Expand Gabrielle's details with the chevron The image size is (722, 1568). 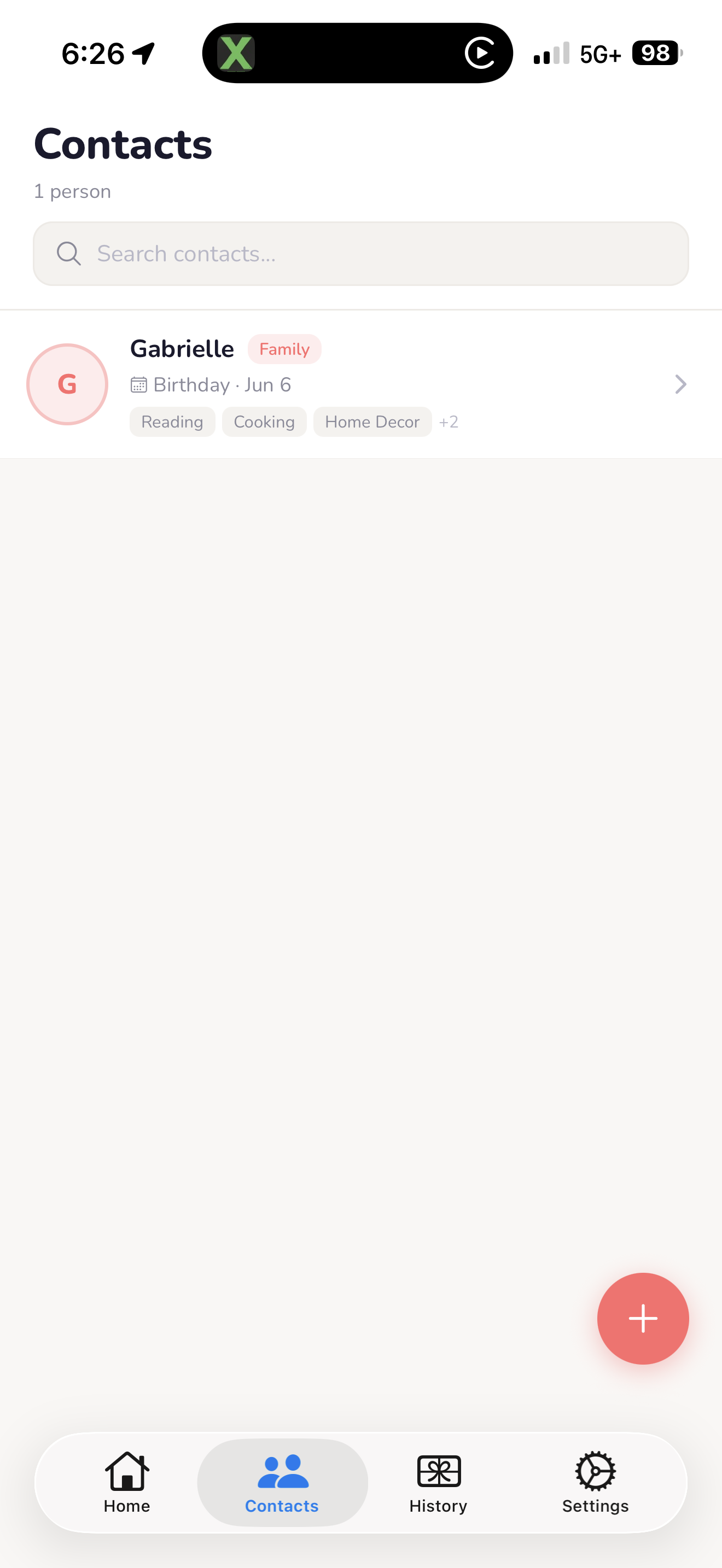[x=680, y=384]
